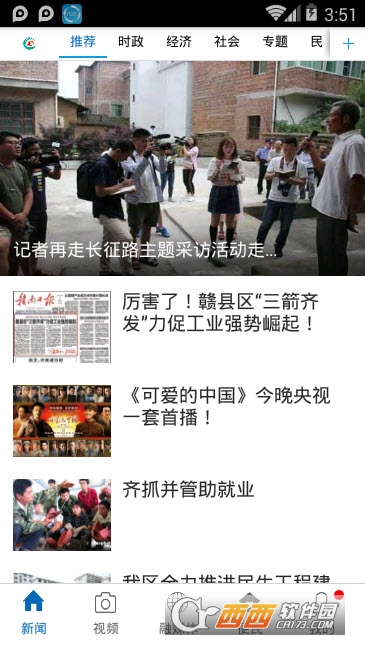Switch to the 时政 tab
The width and height of the screenshot is (365, 645).
click(x=131, y=42)
